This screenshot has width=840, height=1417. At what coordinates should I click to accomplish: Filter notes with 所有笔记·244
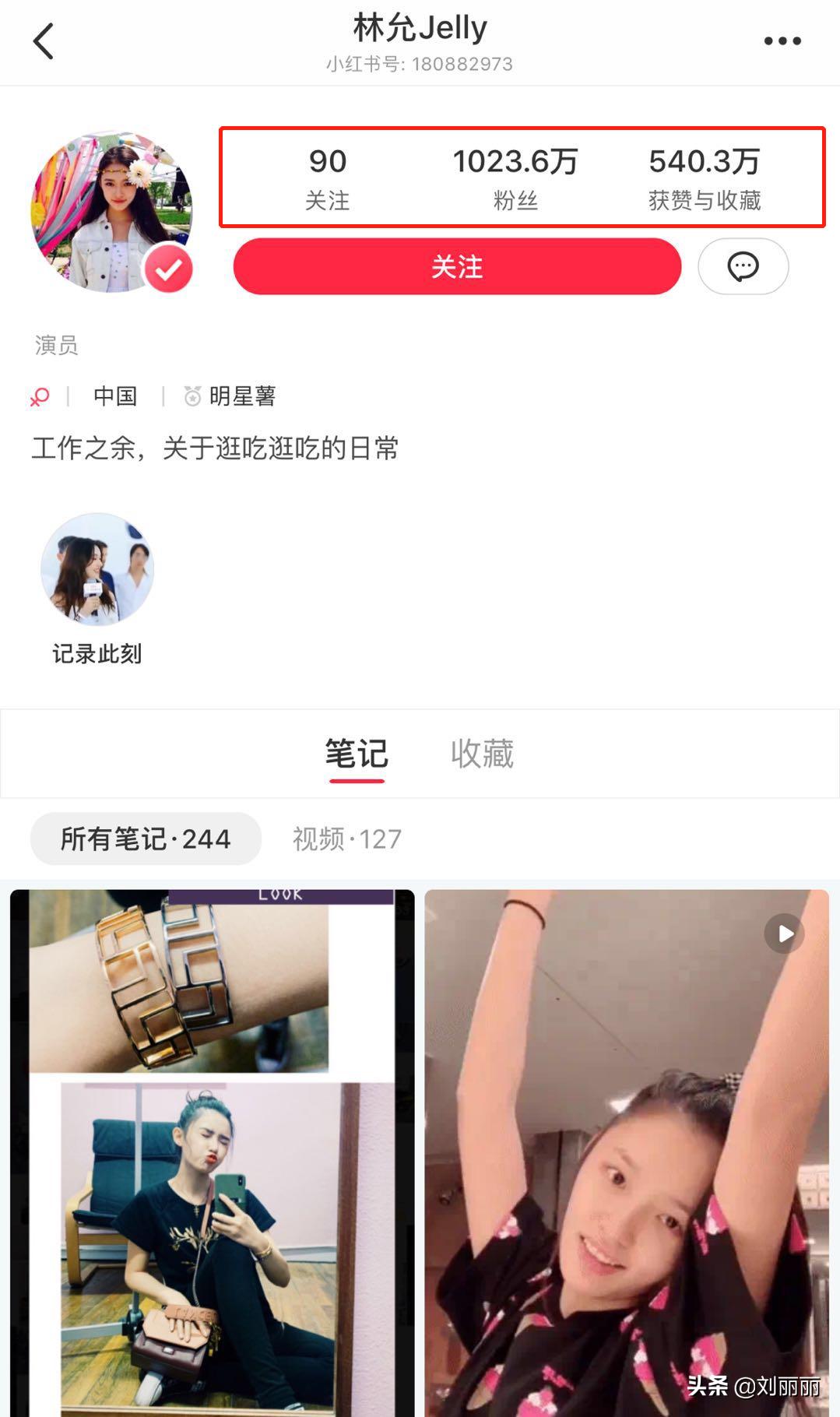145,839
